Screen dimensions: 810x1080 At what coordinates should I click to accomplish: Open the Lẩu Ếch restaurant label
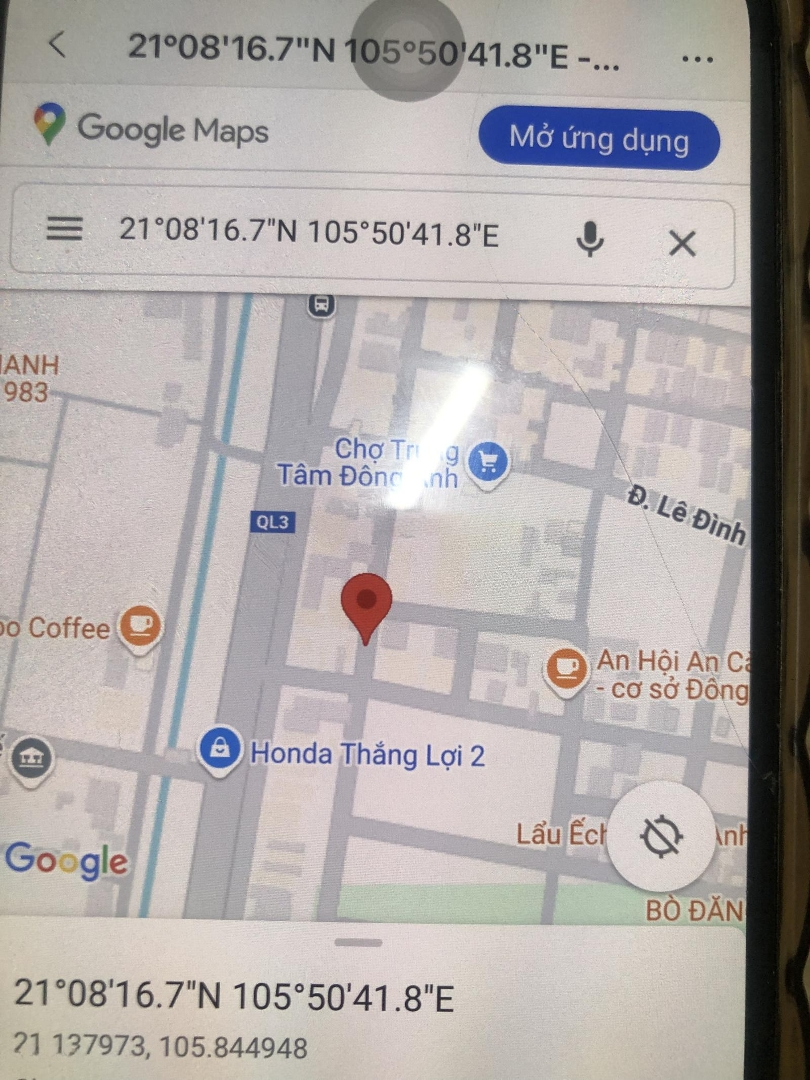(560, 833)
